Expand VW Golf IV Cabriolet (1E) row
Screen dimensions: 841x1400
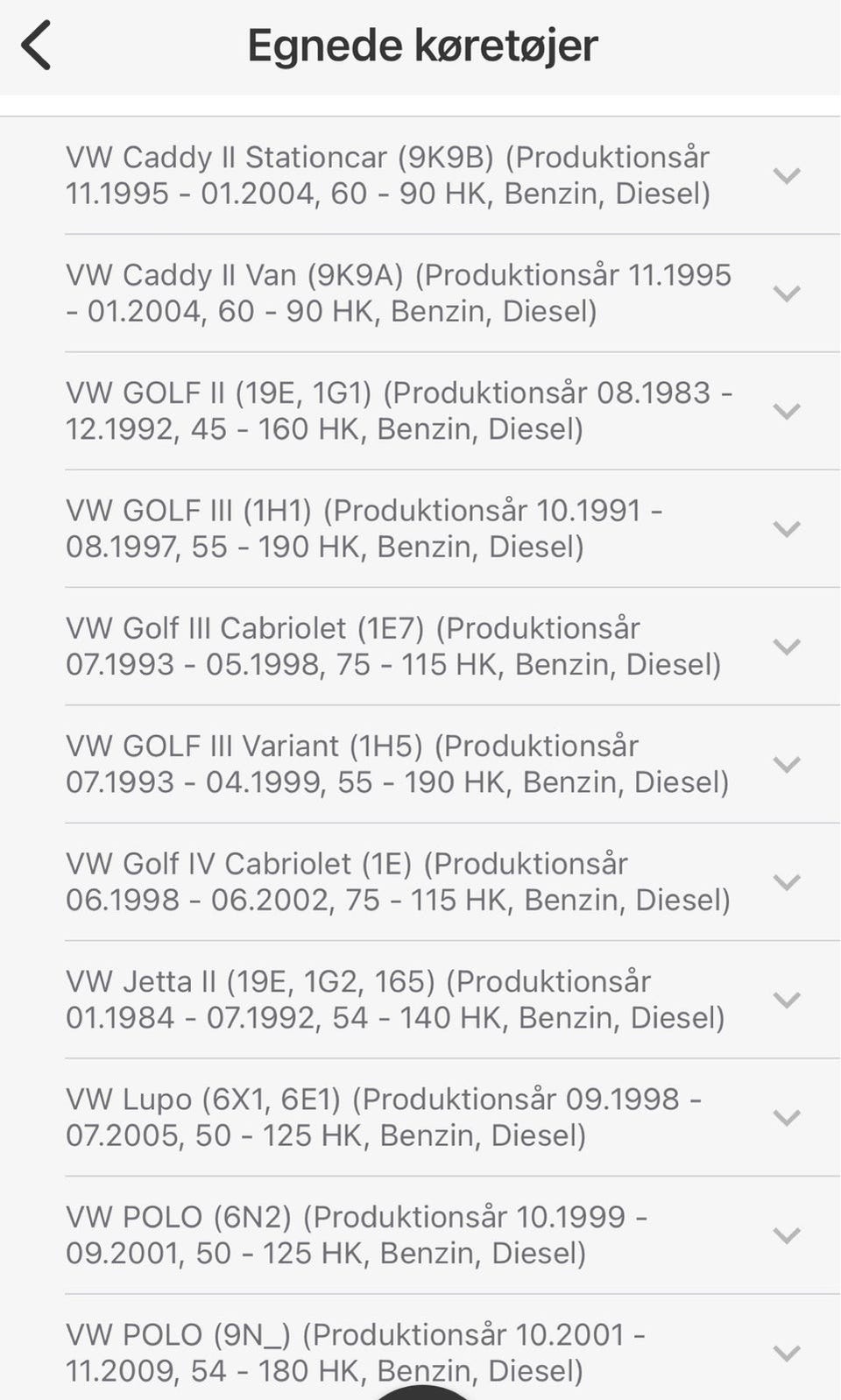pyautogui.click(x=787, y=882)
